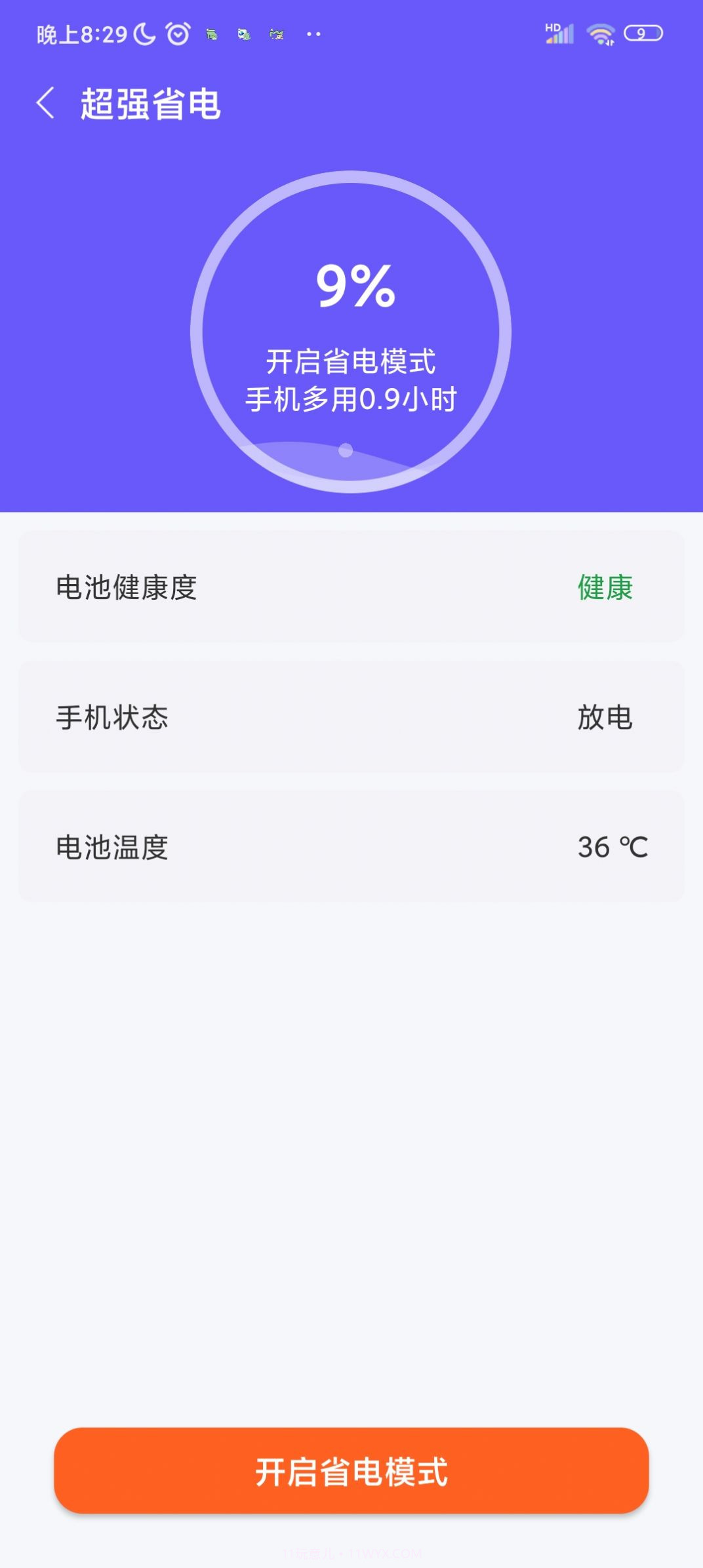The height and width of the screenshot is (1568, 703).
Task: Select the 超强省电 title
Action: [x=150, y=104]
